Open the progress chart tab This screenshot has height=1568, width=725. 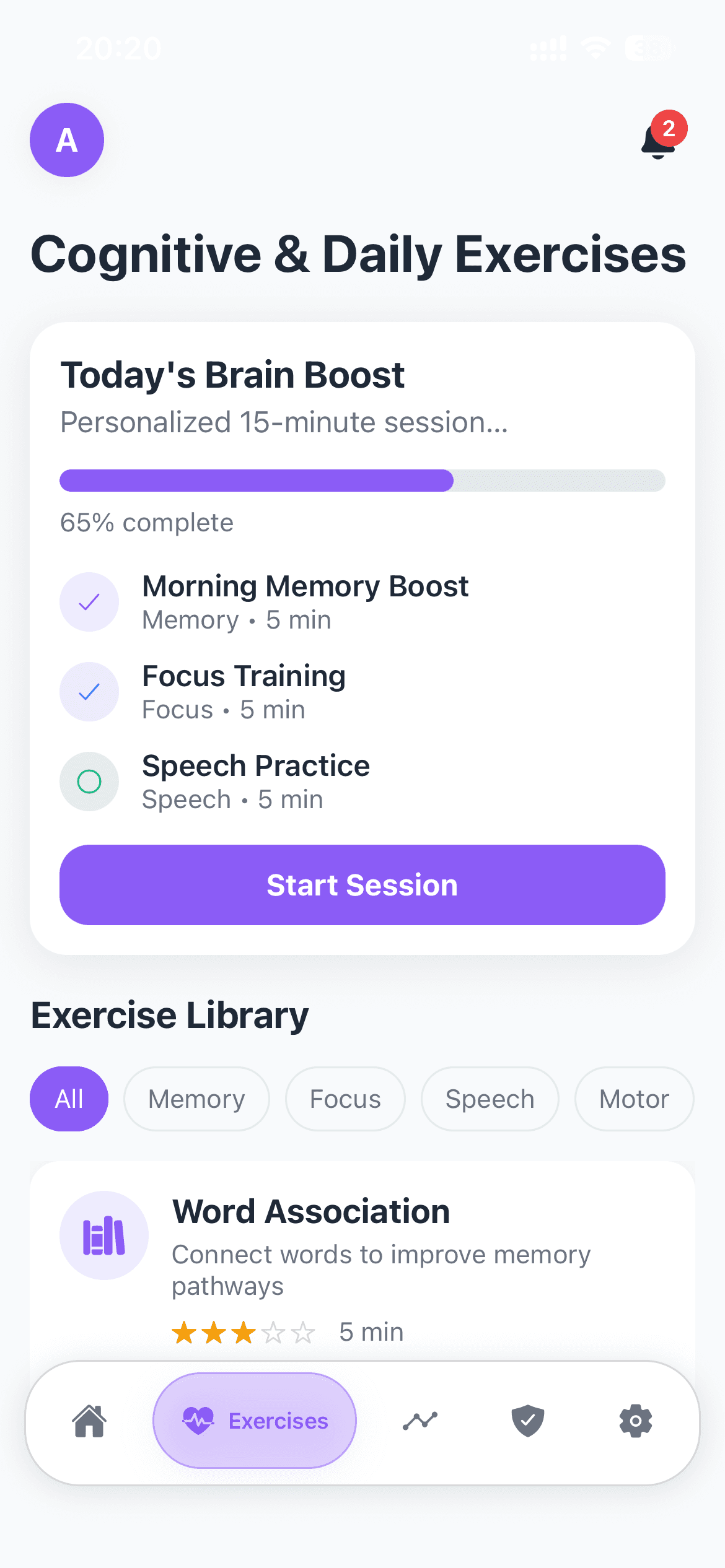(420, 1421)
